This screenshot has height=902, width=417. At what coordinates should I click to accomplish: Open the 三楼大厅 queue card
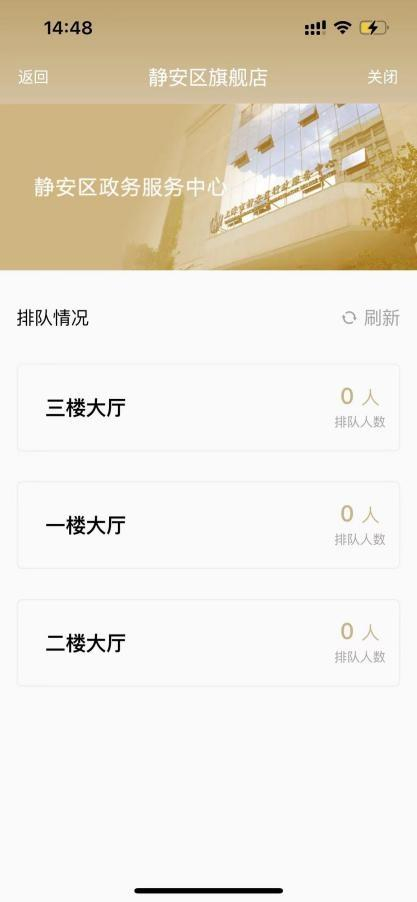pyautogui.click(x=208, y=408)
